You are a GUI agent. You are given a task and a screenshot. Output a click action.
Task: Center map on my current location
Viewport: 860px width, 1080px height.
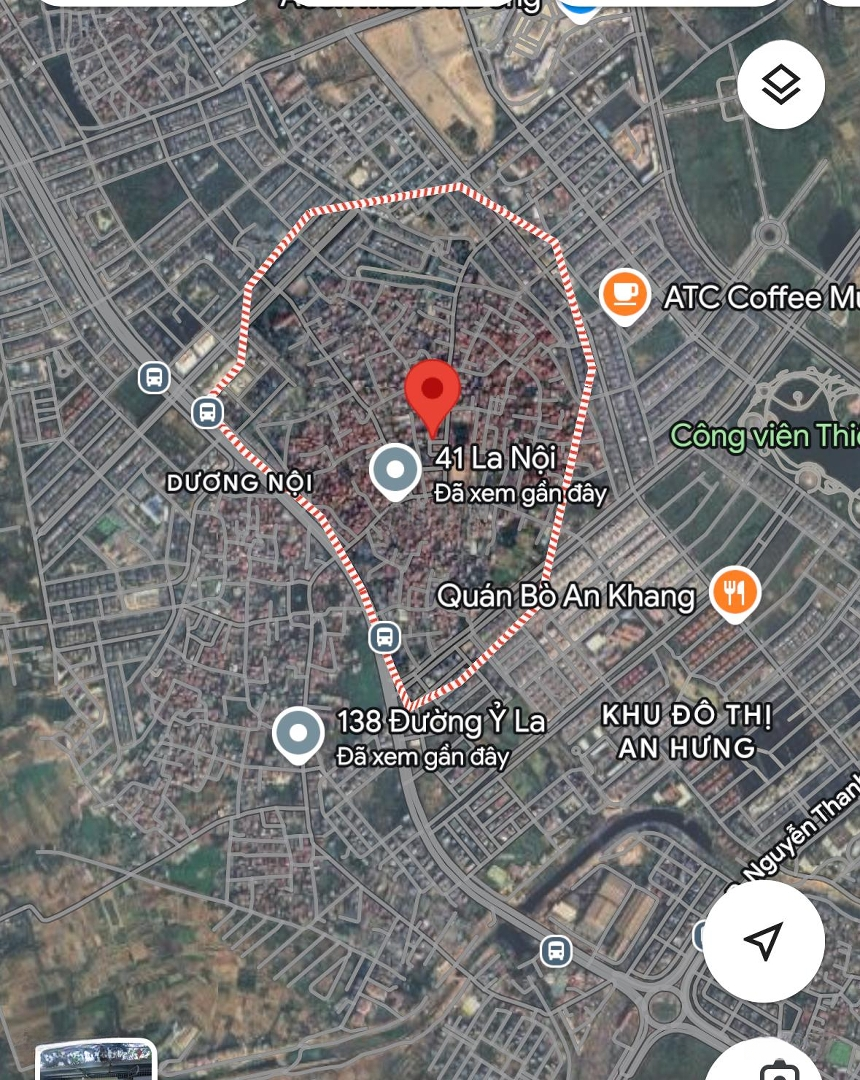[x=764, y=941]
